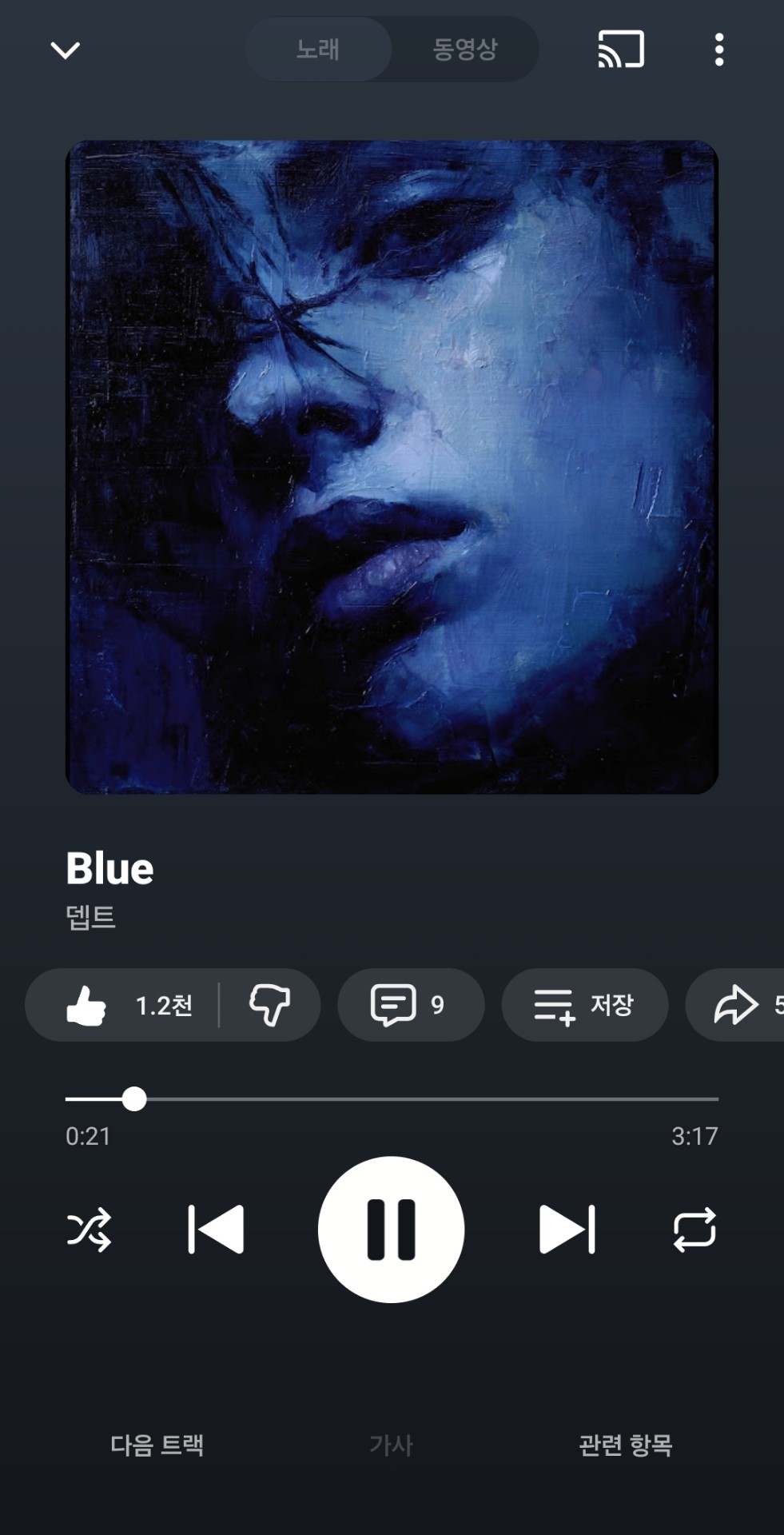Open the comments with 9 replies

click(x=410, y=1005)
